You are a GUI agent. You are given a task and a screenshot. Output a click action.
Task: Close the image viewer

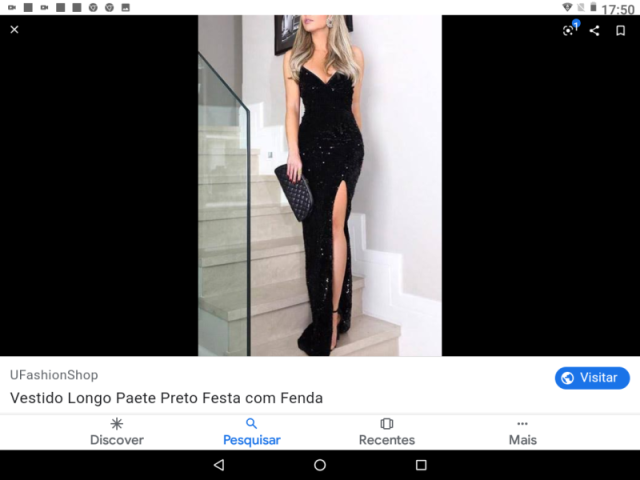coord(14,30)
